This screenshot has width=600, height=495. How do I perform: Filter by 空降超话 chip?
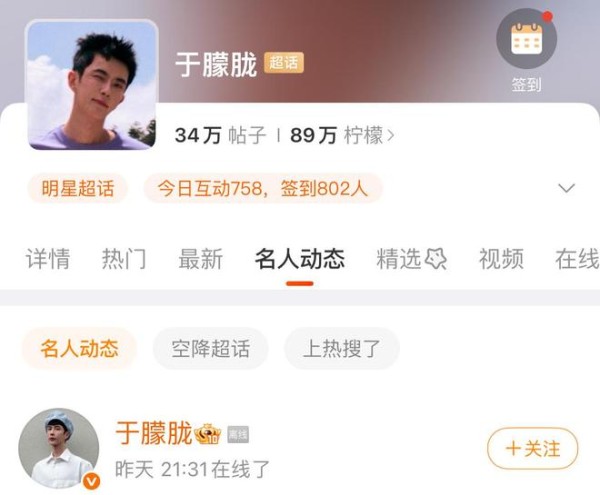pyautogui.click(x=210, y=349)
